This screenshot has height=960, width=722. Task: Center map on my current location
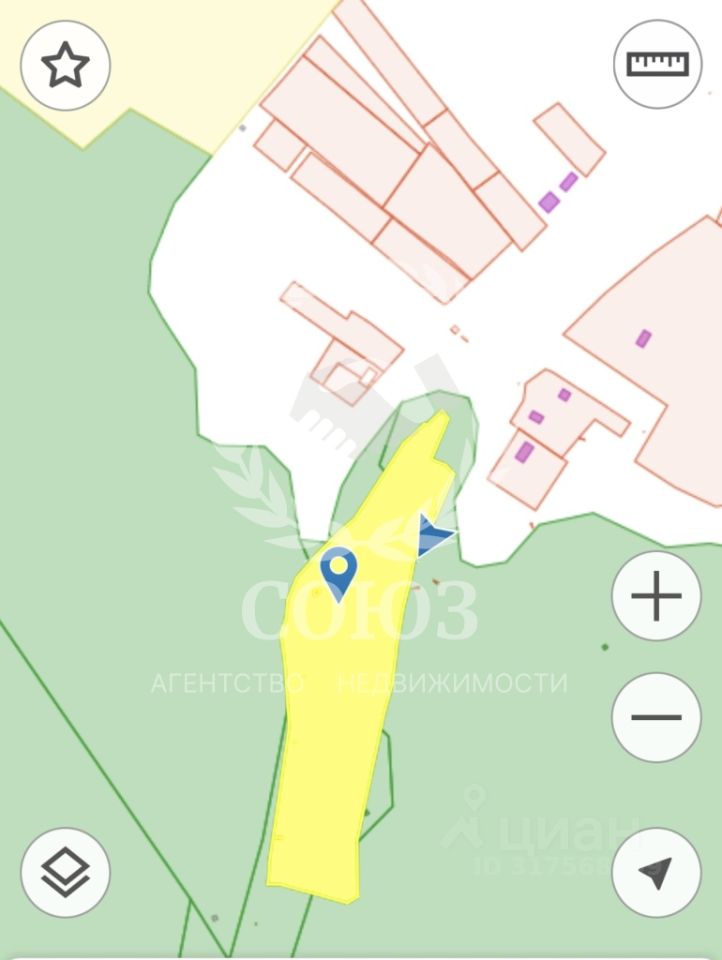click(x=657, y=872)
